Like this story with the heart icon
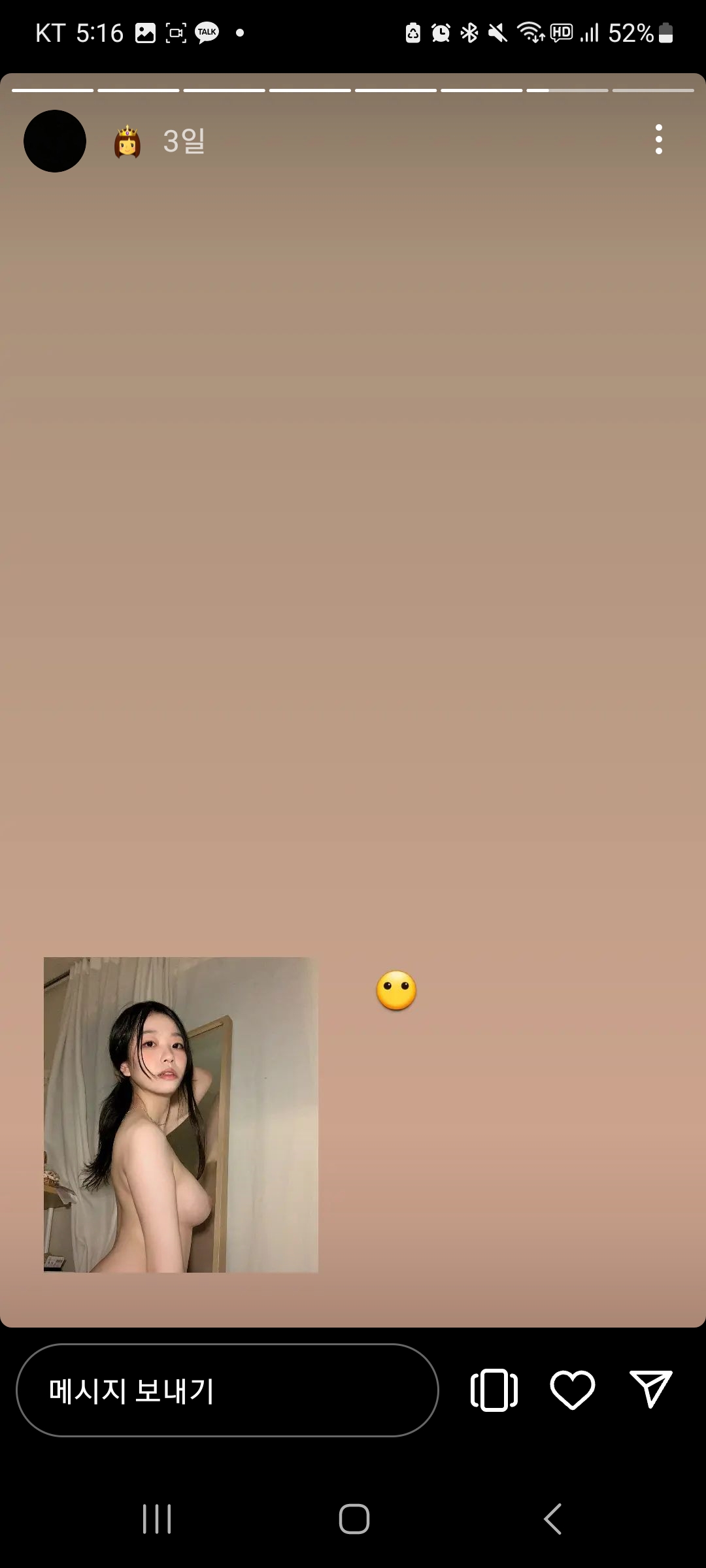Viewport: 706px width, 1568px height. pyautogui.click(x=573, y=1390)
